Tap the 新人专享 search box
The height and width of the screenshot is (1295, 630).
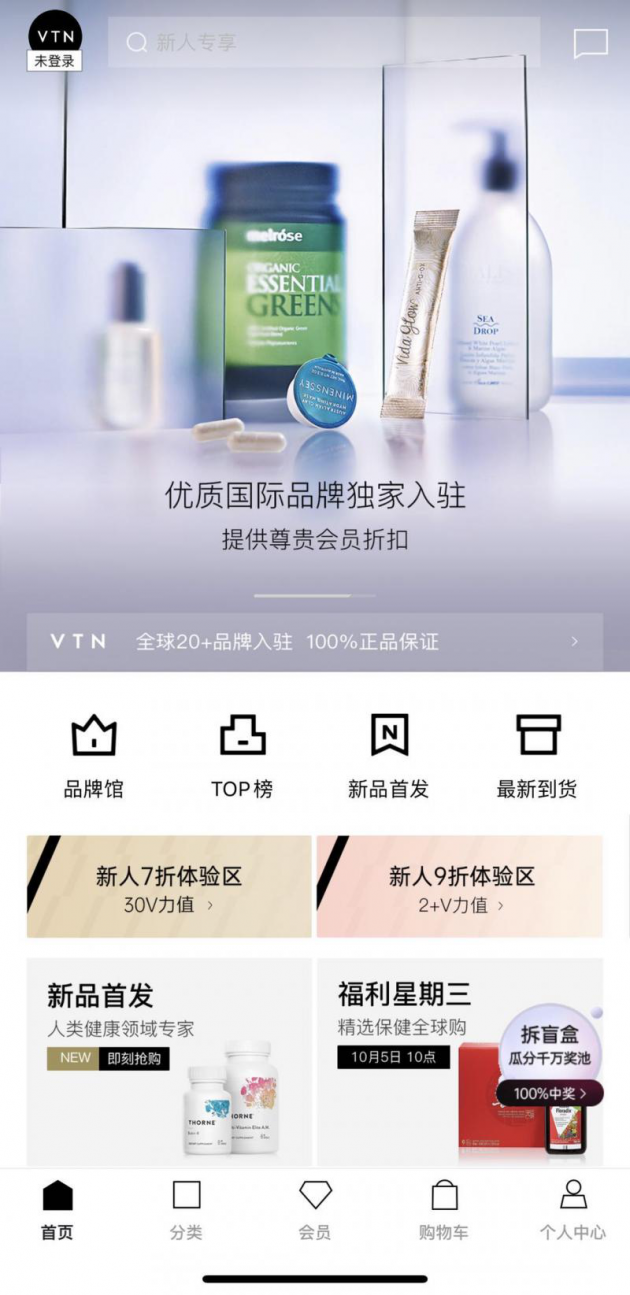pos(324,42)
